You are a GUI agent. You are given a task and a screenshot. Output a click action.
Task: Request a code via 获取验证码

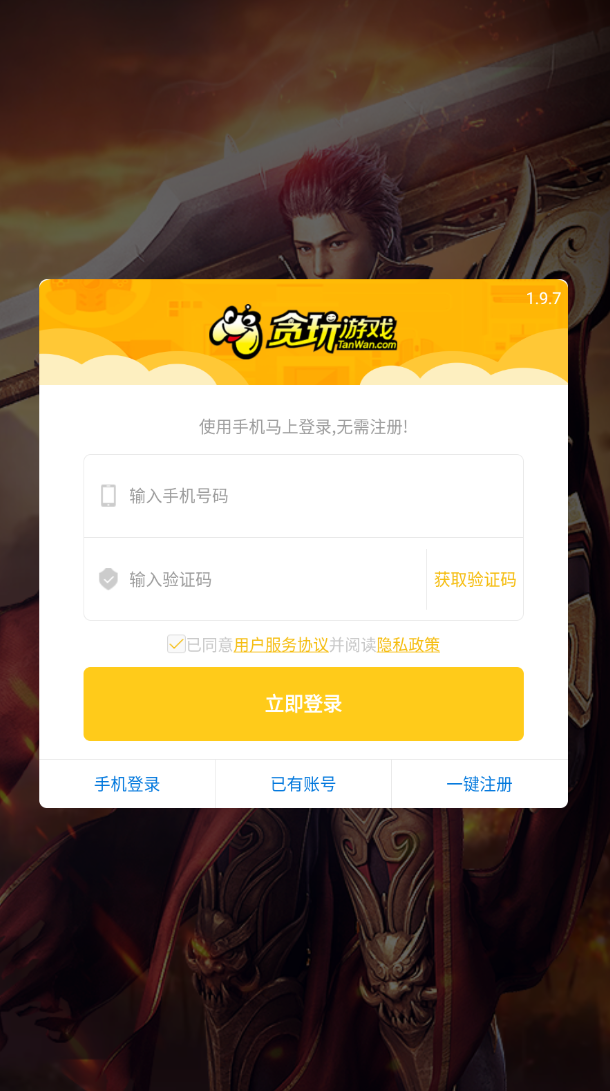point(475,580)
